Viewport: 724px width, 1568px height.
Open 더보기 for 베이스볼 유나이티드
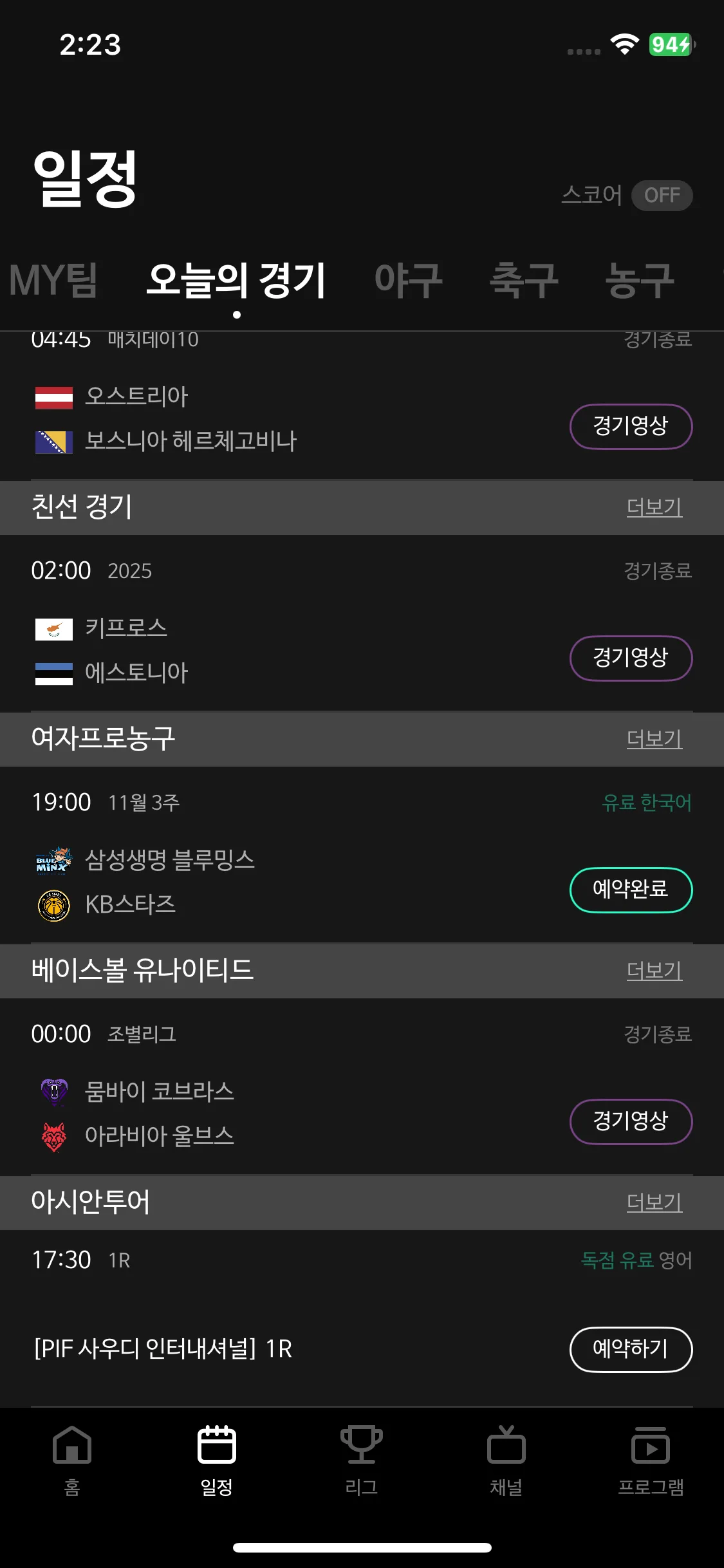(x=654, y=971)
